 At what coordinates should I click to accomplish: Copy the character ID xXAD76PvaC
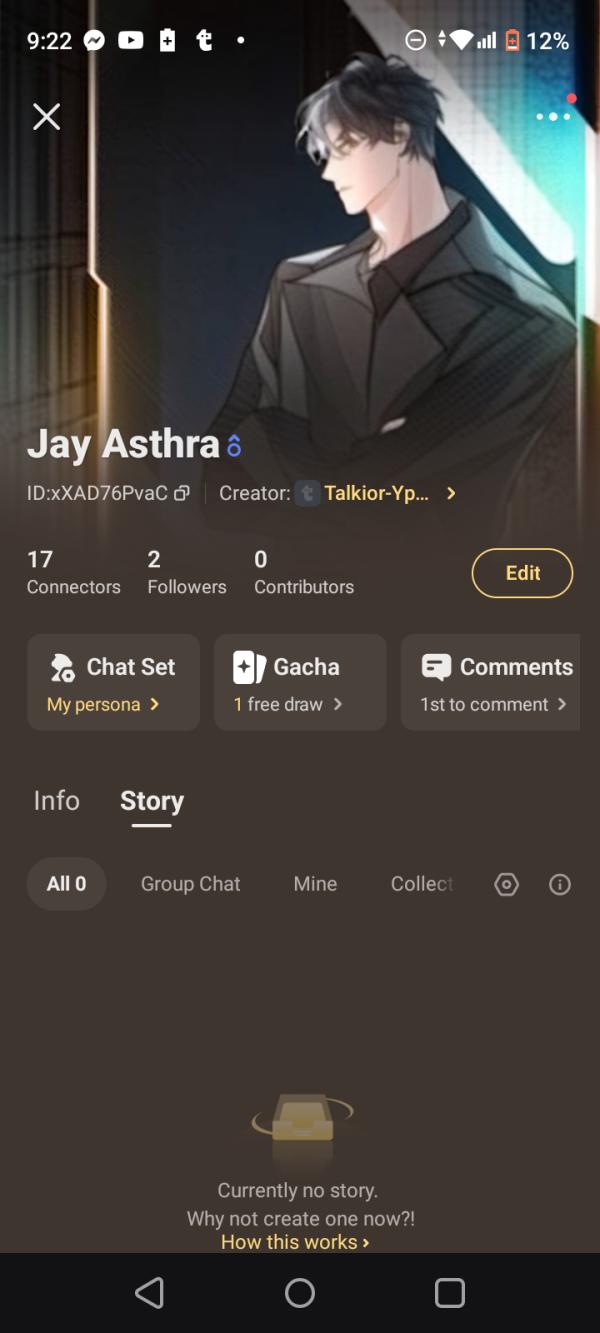pyautogui.click(x=182, y=493)
